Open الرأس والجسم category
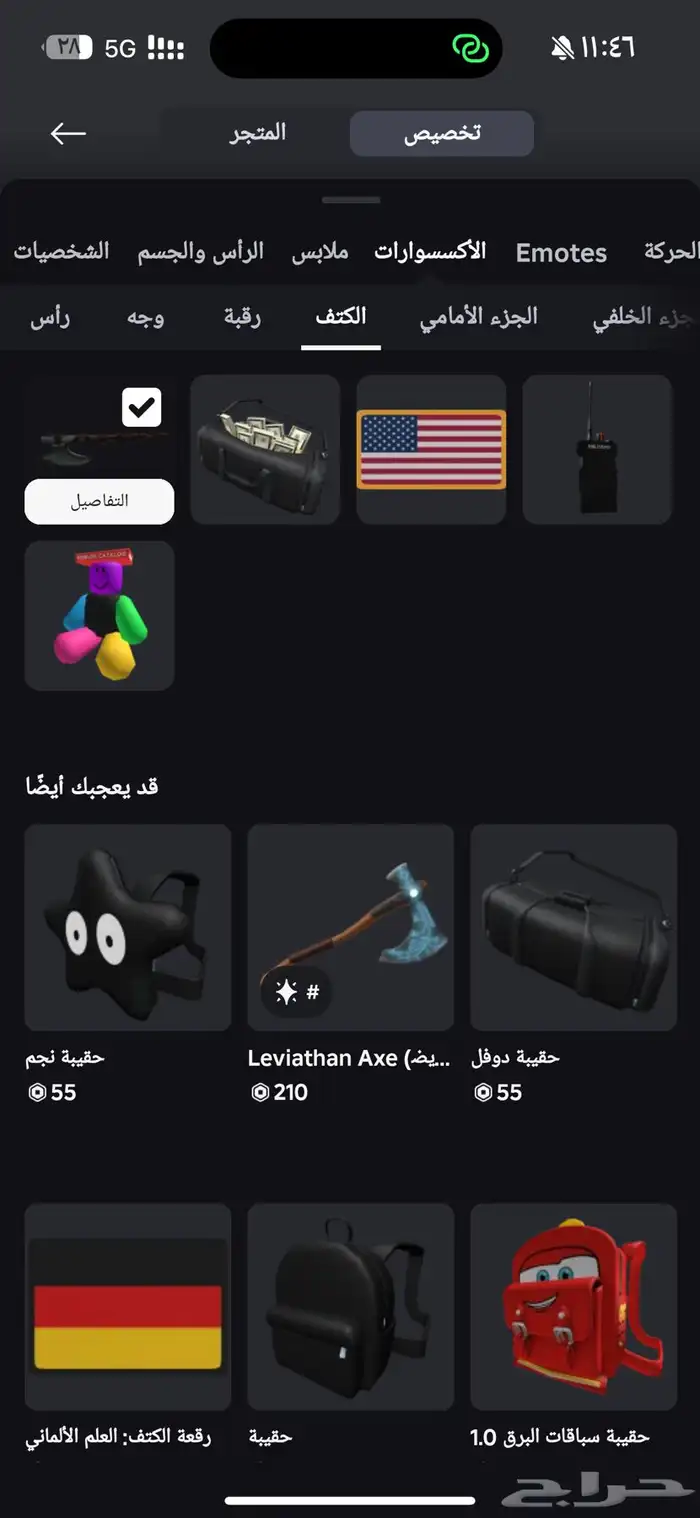700x1518 pixels. click(200, 252)
